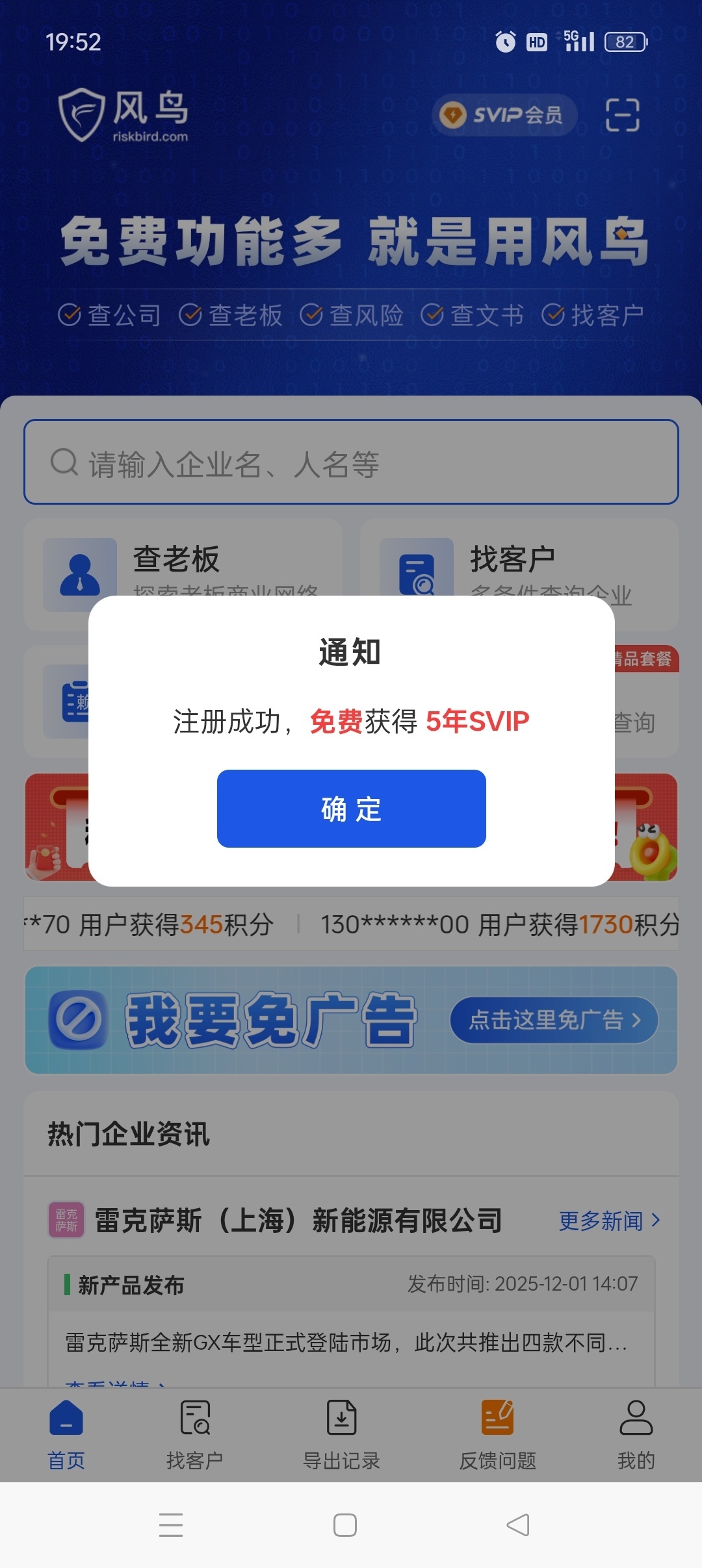Tap the 雷克萨斯 company thumbnail

67,1220
